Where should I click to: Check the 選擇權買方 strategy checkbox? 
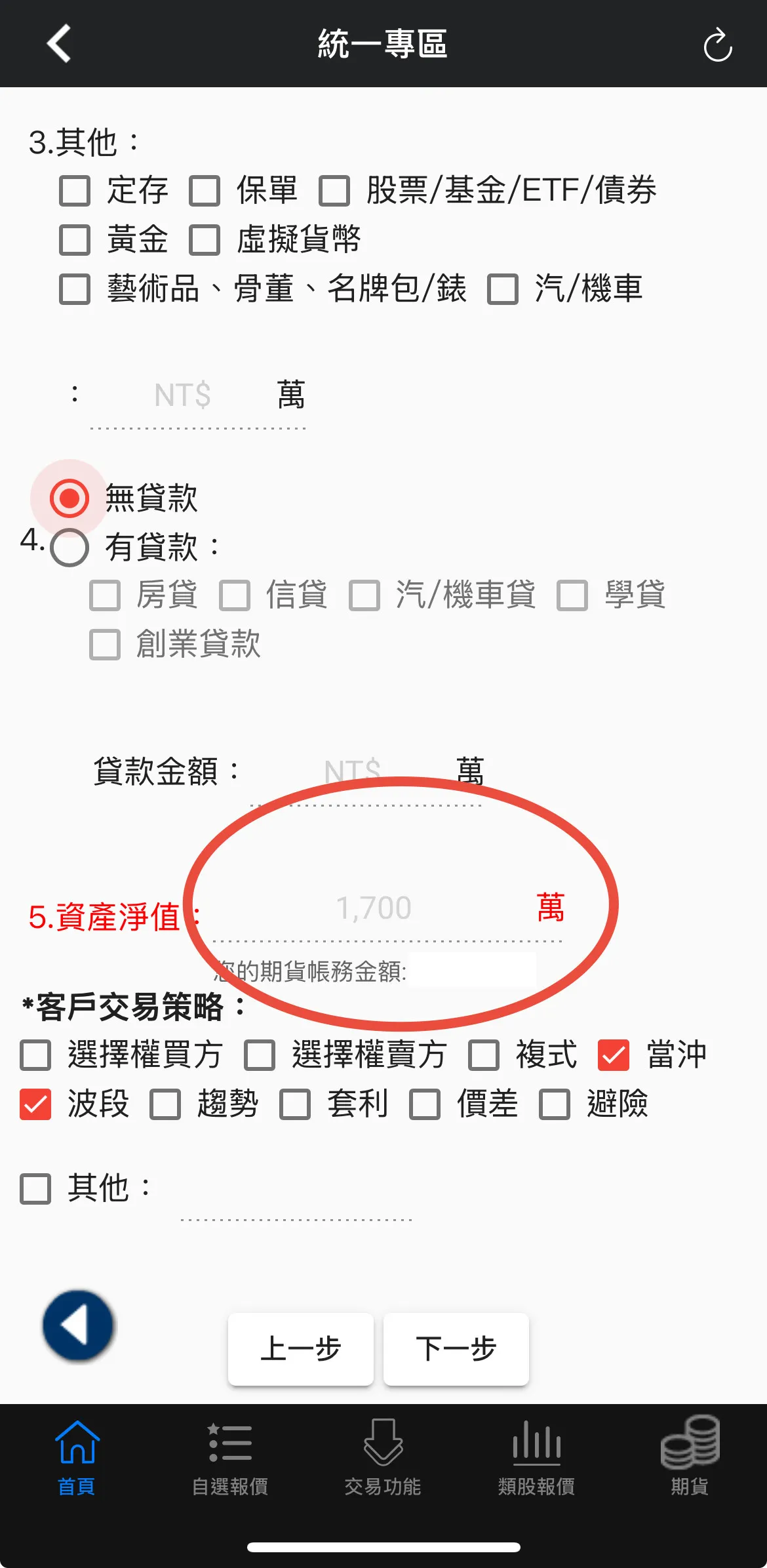[35, 1055]
